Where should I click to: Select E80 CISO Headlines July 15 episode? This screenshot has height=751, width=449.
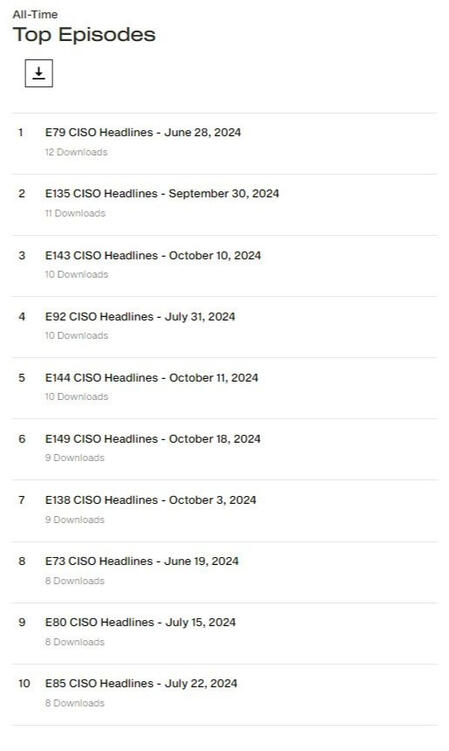[140, 623]
